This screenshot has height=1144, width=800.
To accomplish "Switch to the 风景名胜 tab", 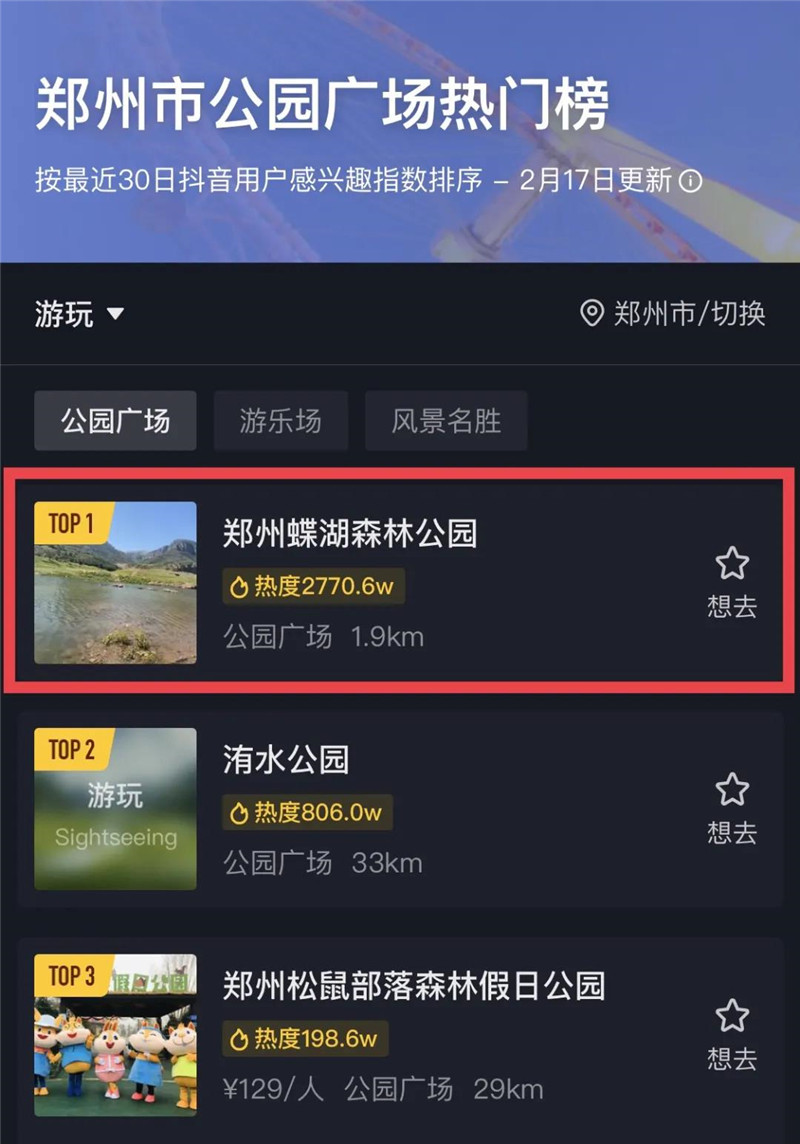I will 446,421.
